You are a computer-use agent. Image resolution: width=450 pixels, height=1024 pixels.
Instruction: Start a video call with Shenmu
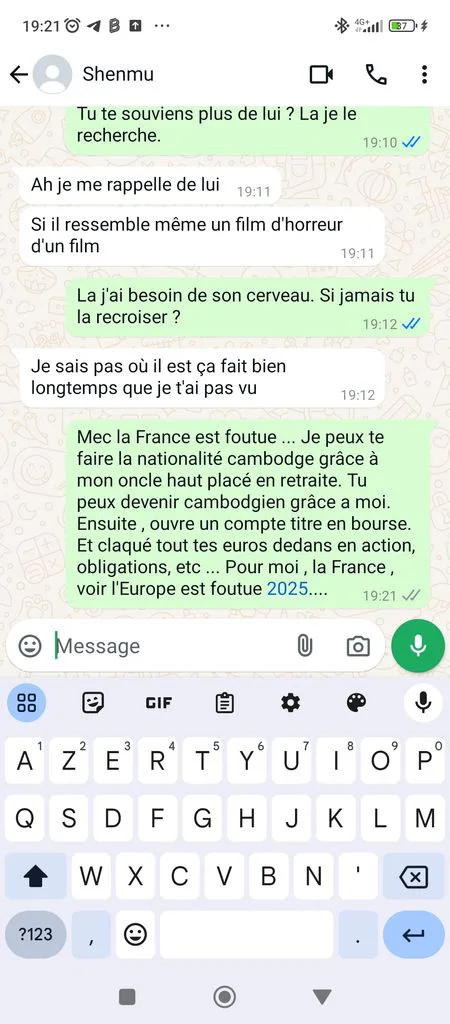321,74
